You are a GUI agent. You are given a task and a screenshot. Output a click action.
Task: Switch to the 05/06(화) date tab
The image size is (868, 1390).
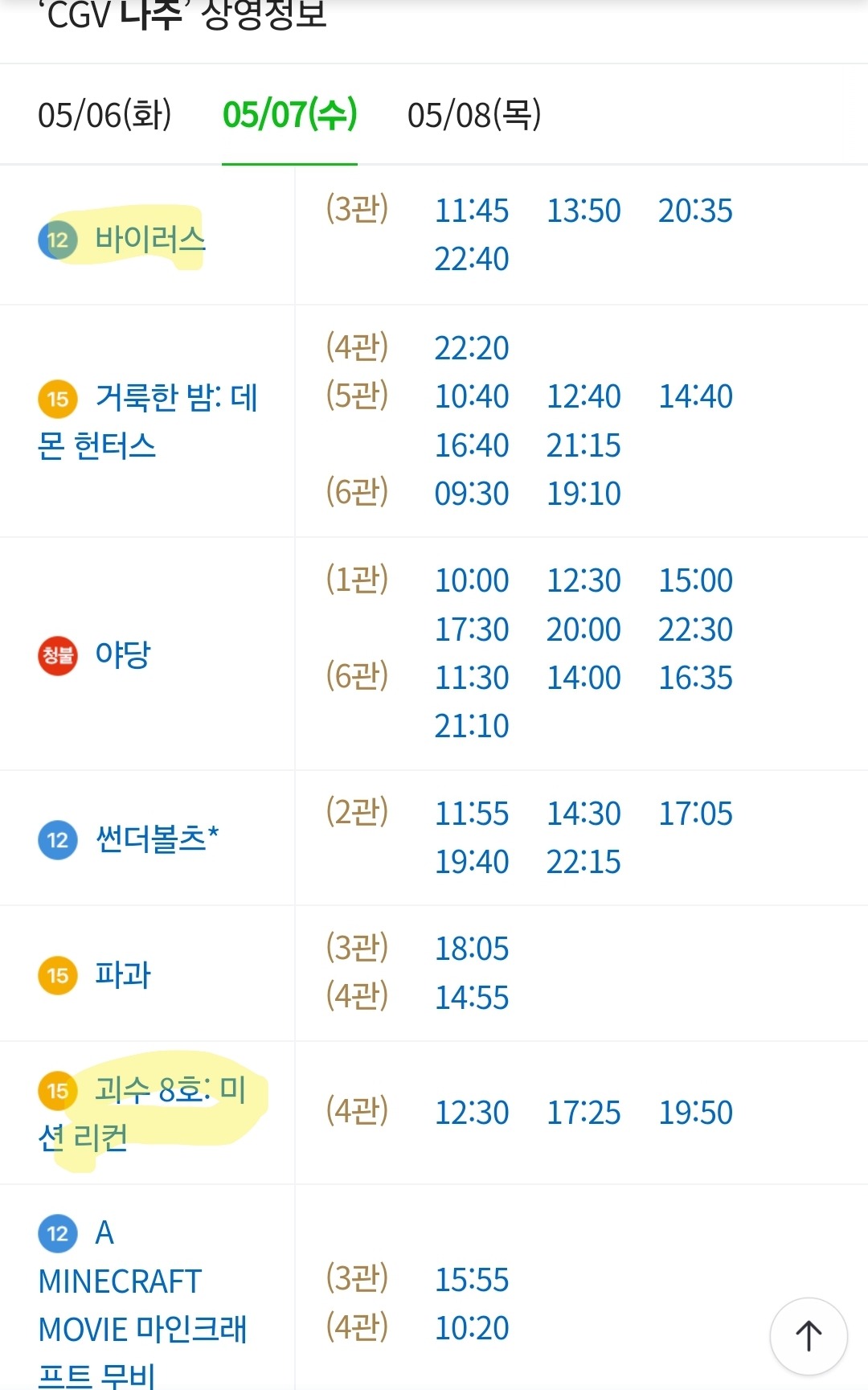pos(104,115)
